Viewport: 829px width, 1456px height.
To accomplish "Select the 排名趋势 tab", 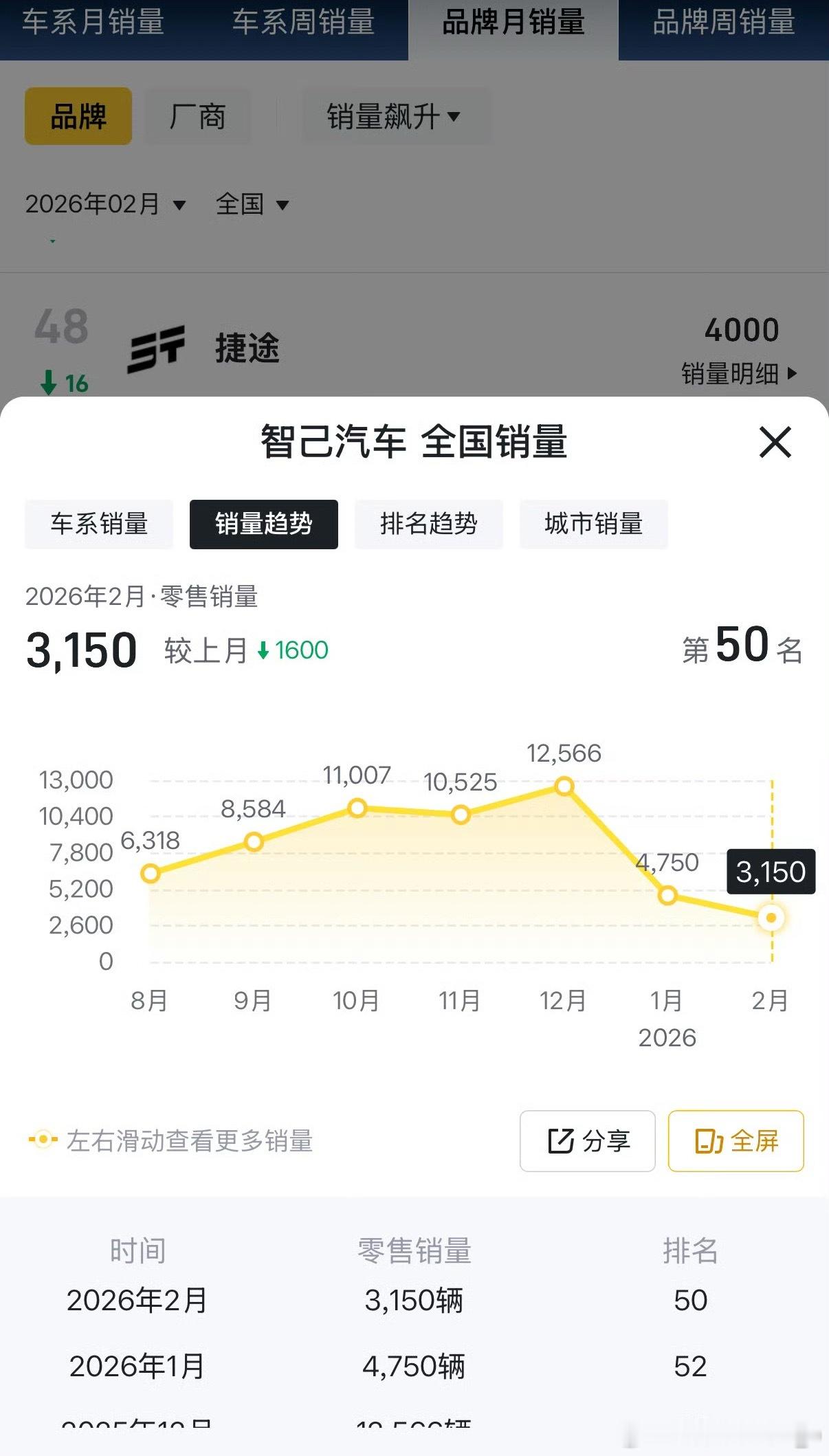I will coord(428,525).
